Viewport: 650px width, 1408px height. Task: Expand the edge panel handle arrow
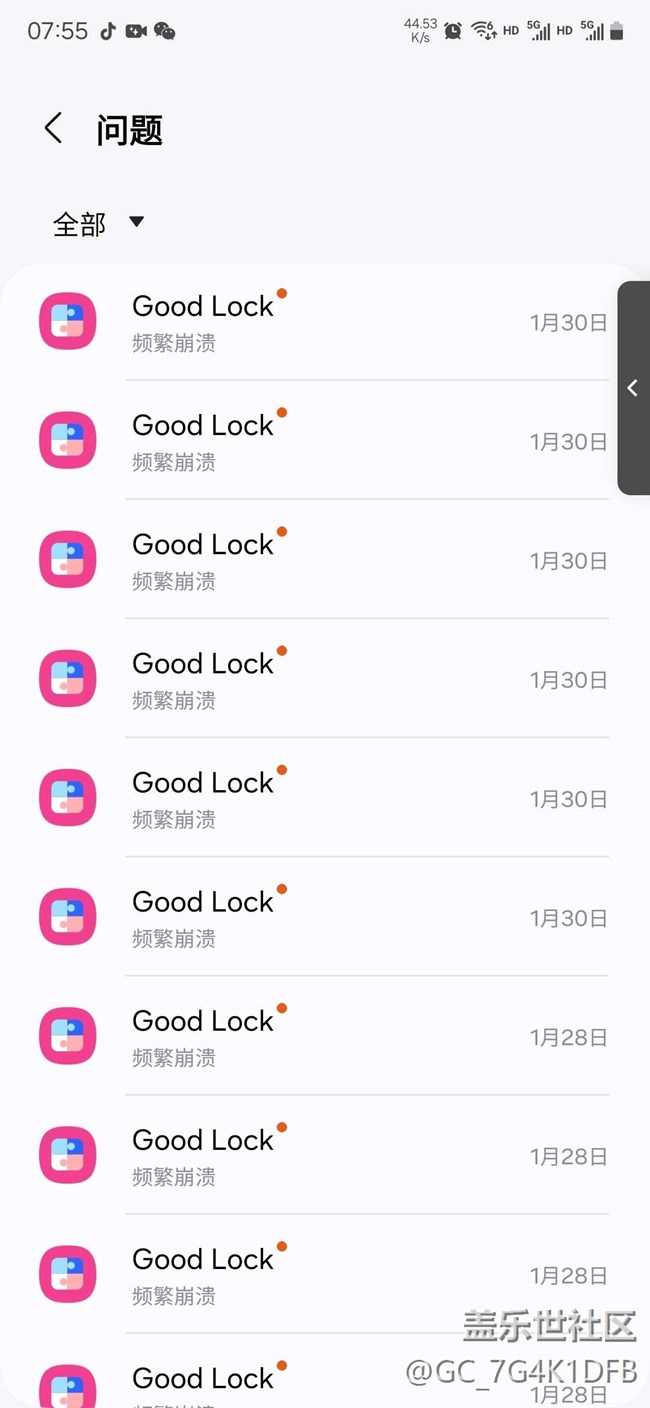pyautogui.click(x=633, y=388)
